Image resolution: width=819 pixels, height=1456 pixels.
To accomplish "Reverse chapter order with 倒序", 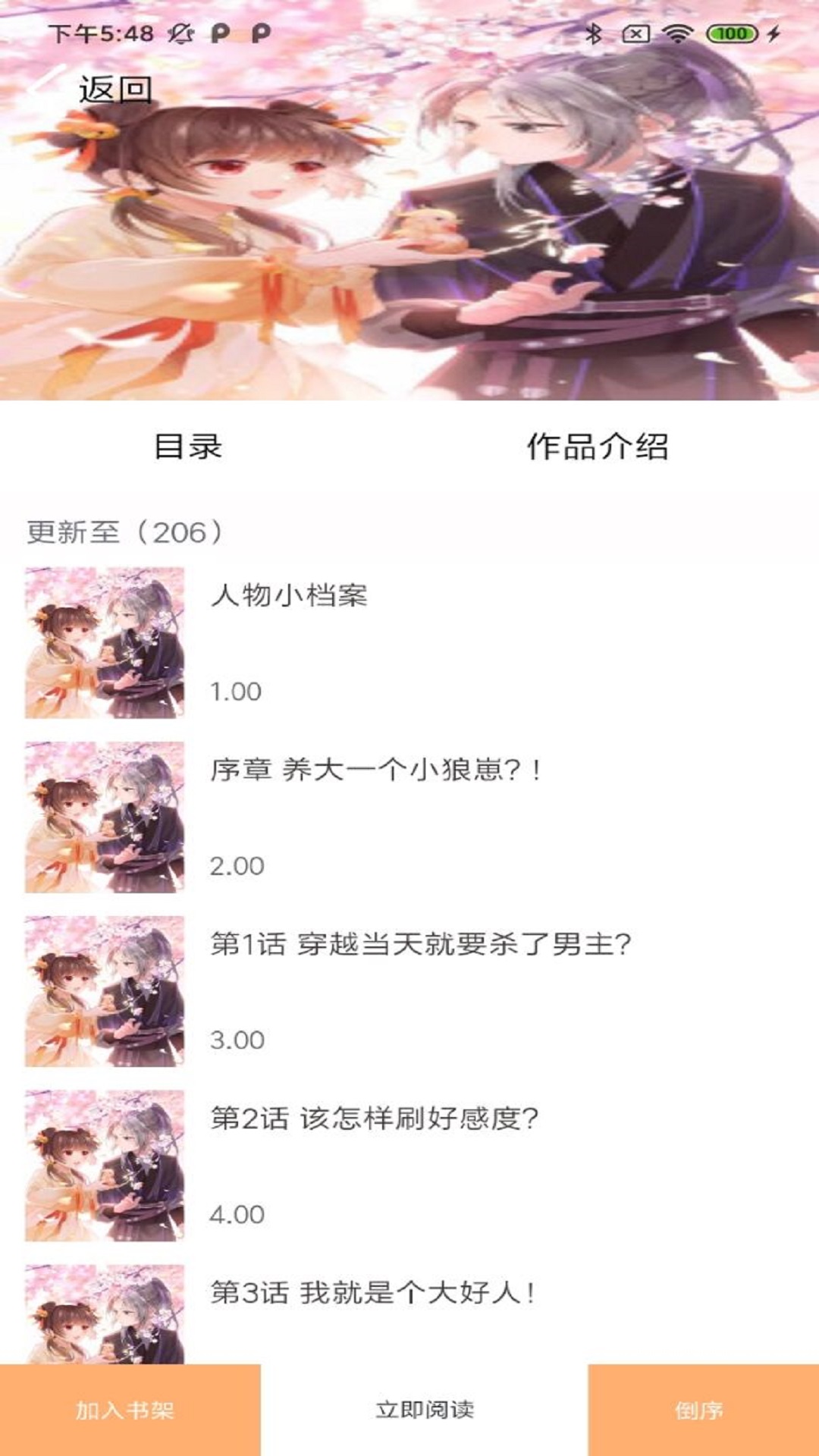I will [x=699, y=1410].
